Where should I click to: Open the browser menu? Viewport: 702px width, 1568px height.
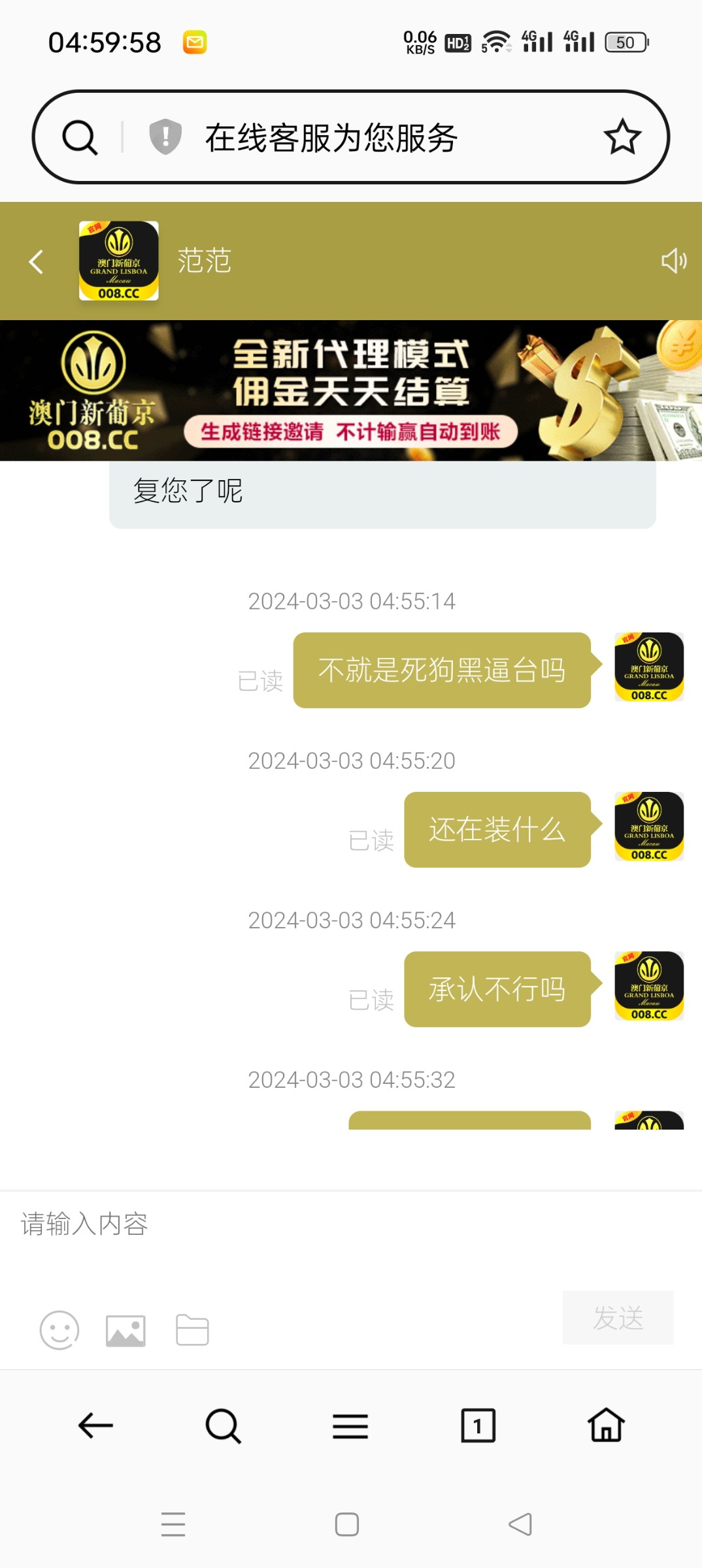pyautogui.click(x=350, y=1426)
